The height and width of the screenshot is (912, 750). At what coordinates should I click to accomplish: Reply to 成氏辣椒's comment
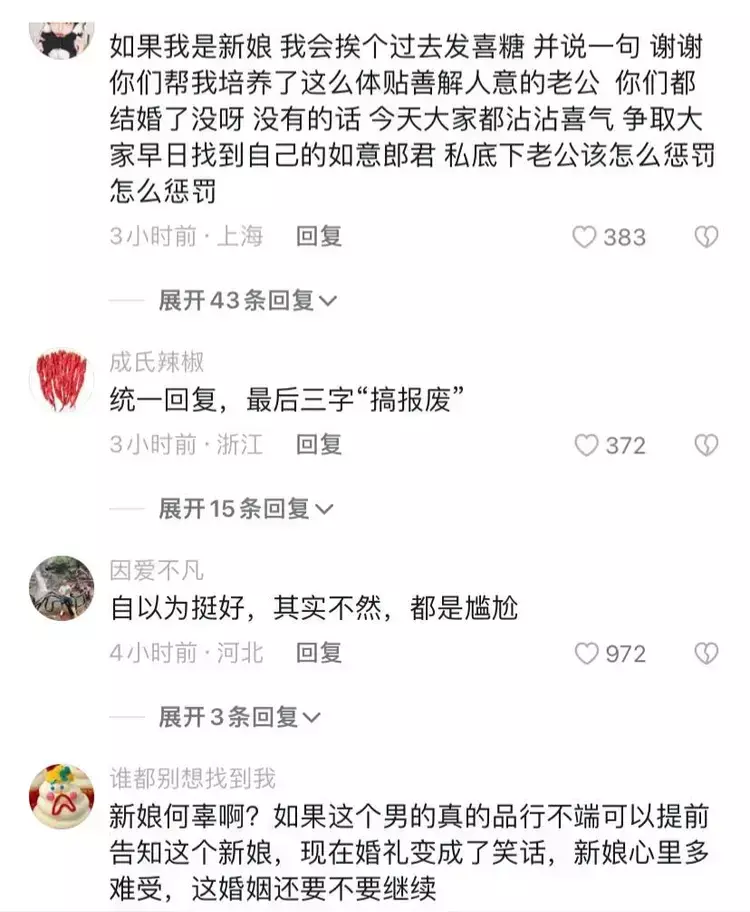319,444
